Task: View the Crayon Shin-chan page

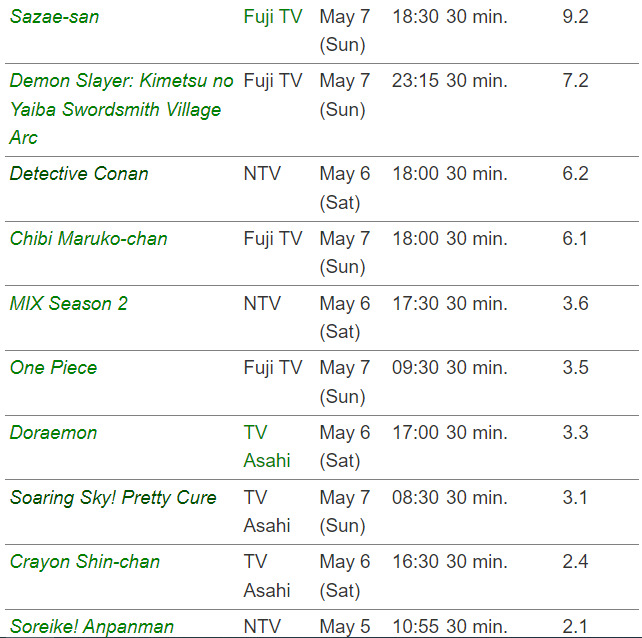Action: pyautogui.click(x=85, y=562)
